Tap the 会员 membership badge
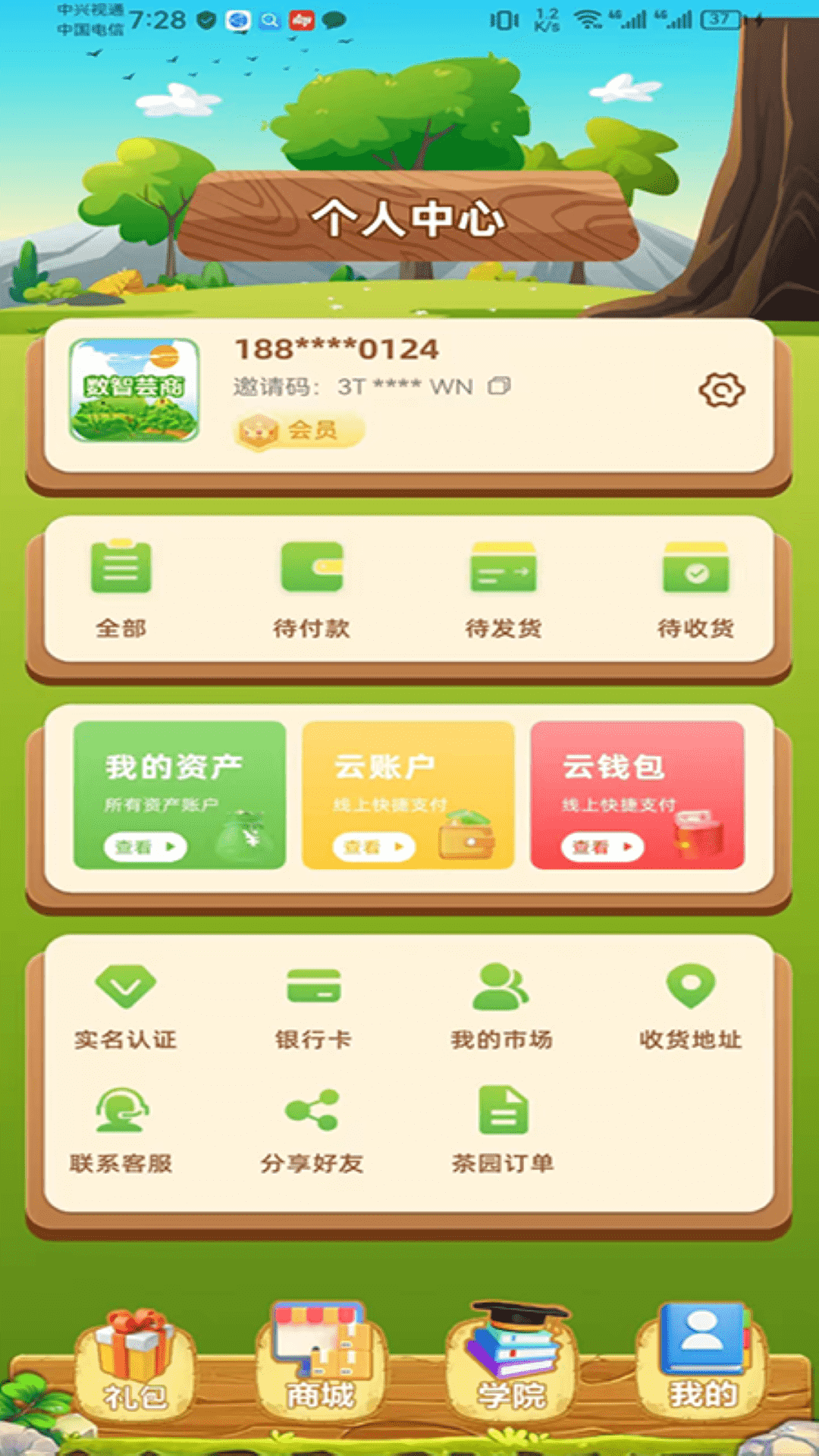 pos(298,431)
